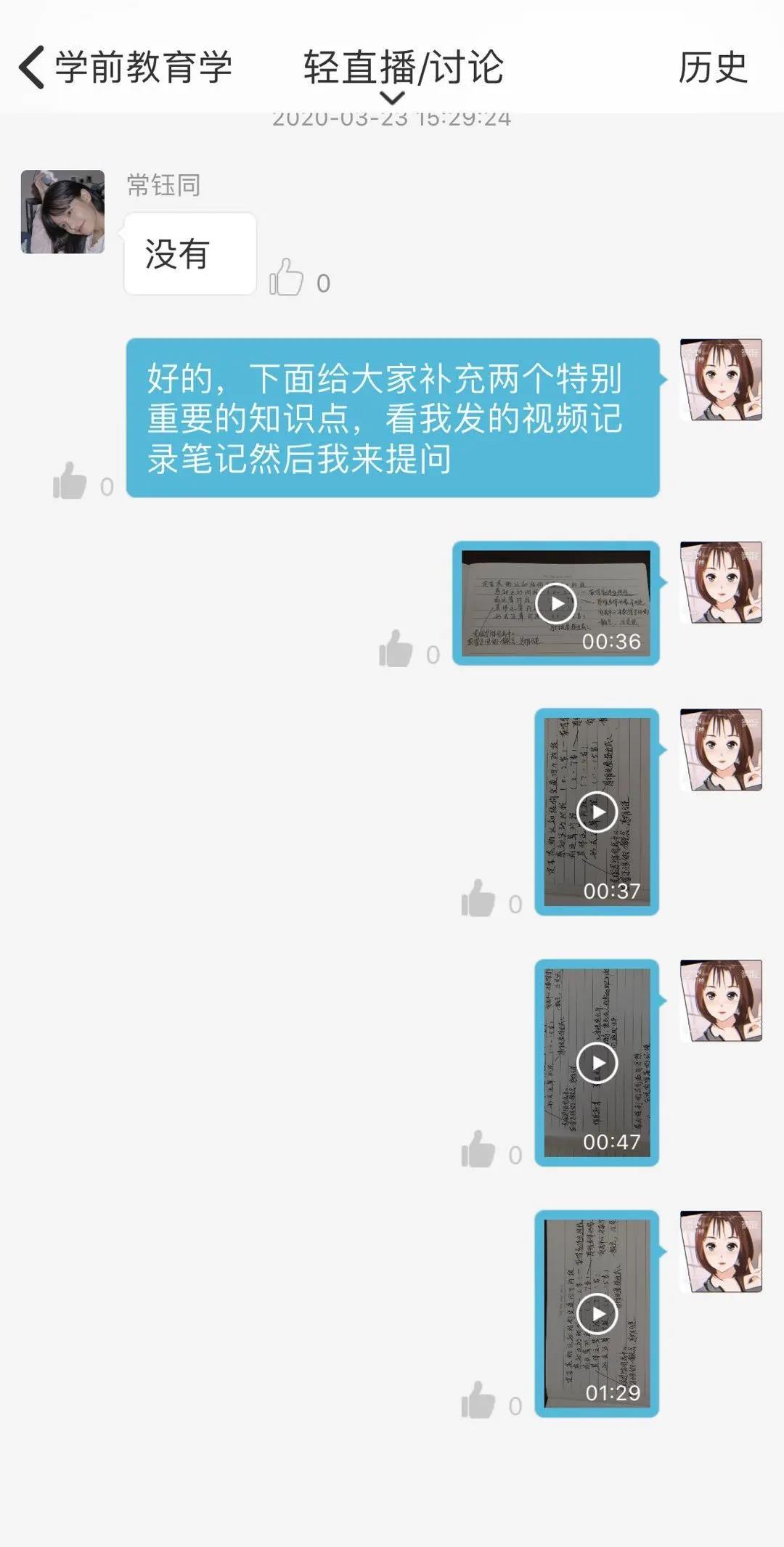Play the 00:36 video

point(556,603)
